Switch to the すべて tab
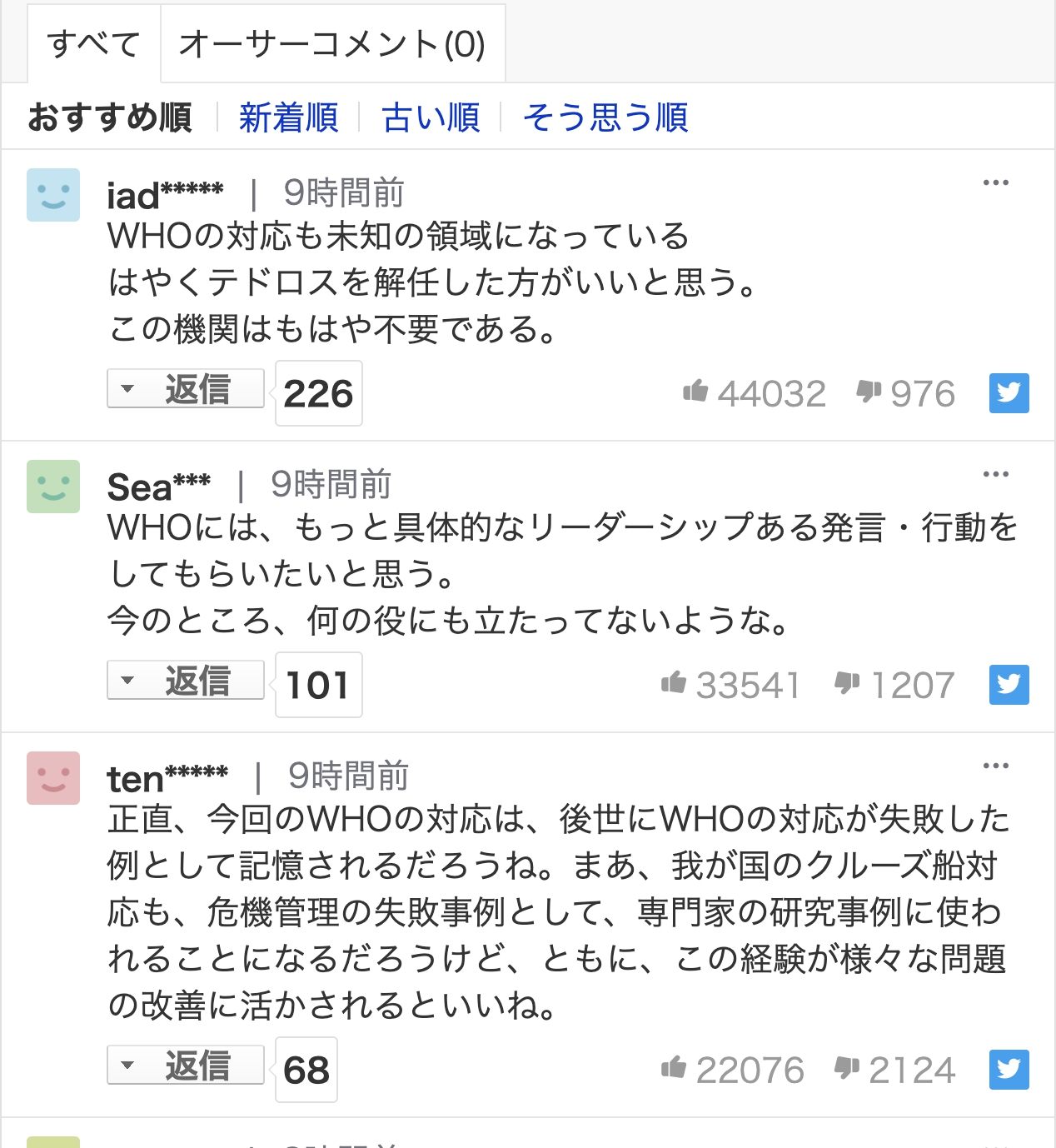1056x1148 pixels. click(x=93, y=44)
